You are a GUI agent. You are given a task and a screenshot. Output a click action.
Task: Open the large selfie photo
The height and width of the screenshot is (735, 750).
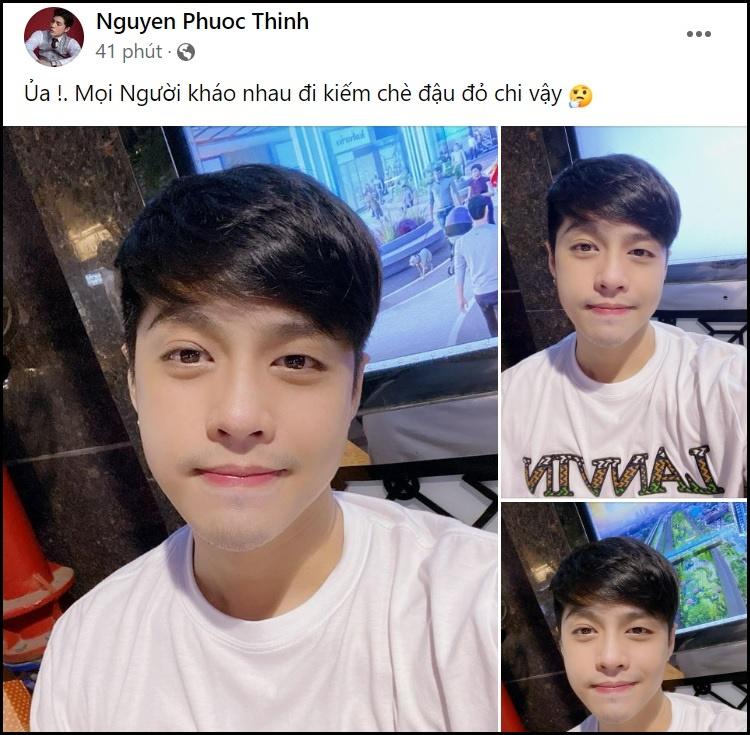click(250, 428)
